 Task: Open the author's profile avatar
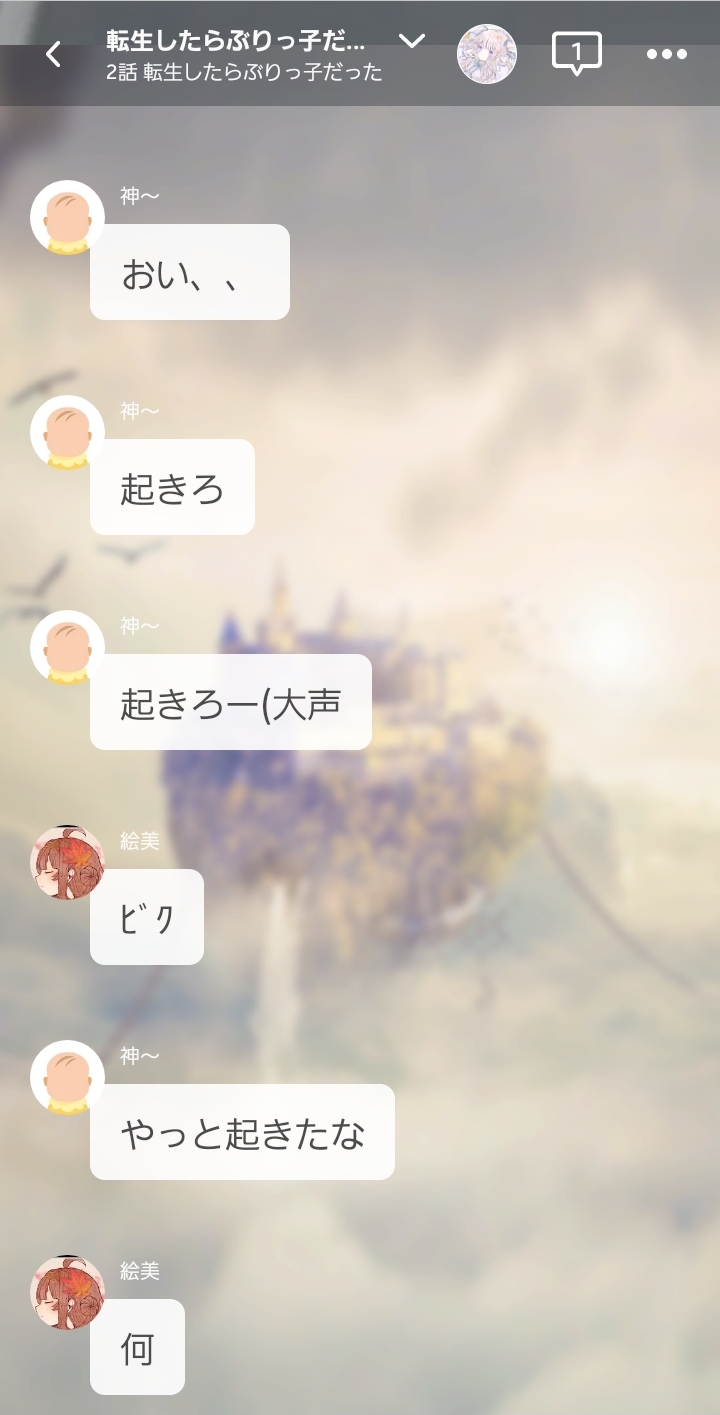[x=487, y=54]
